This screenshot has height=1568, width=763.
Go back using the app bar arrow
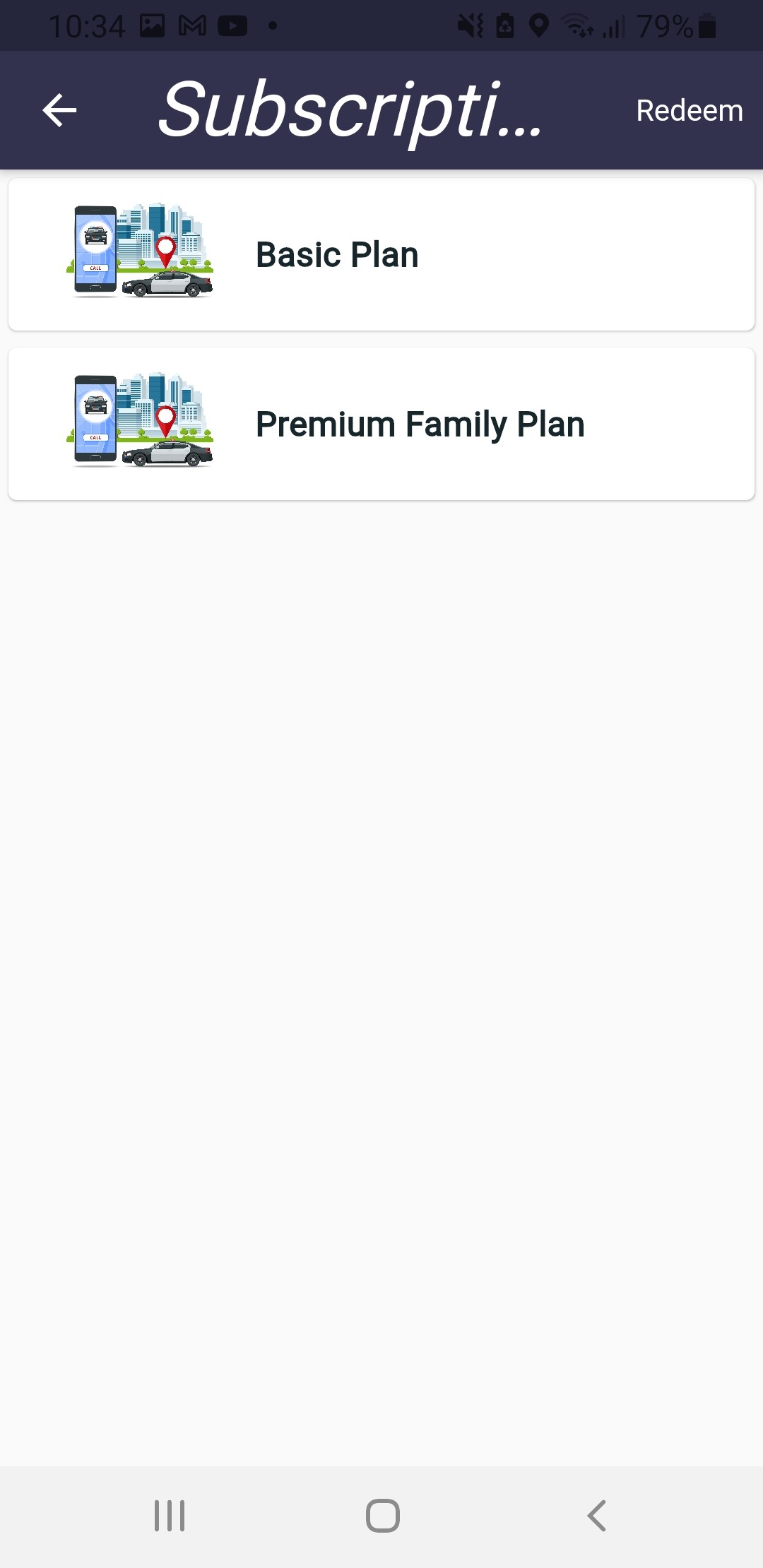pyautogui.click(x=59, y=111)
